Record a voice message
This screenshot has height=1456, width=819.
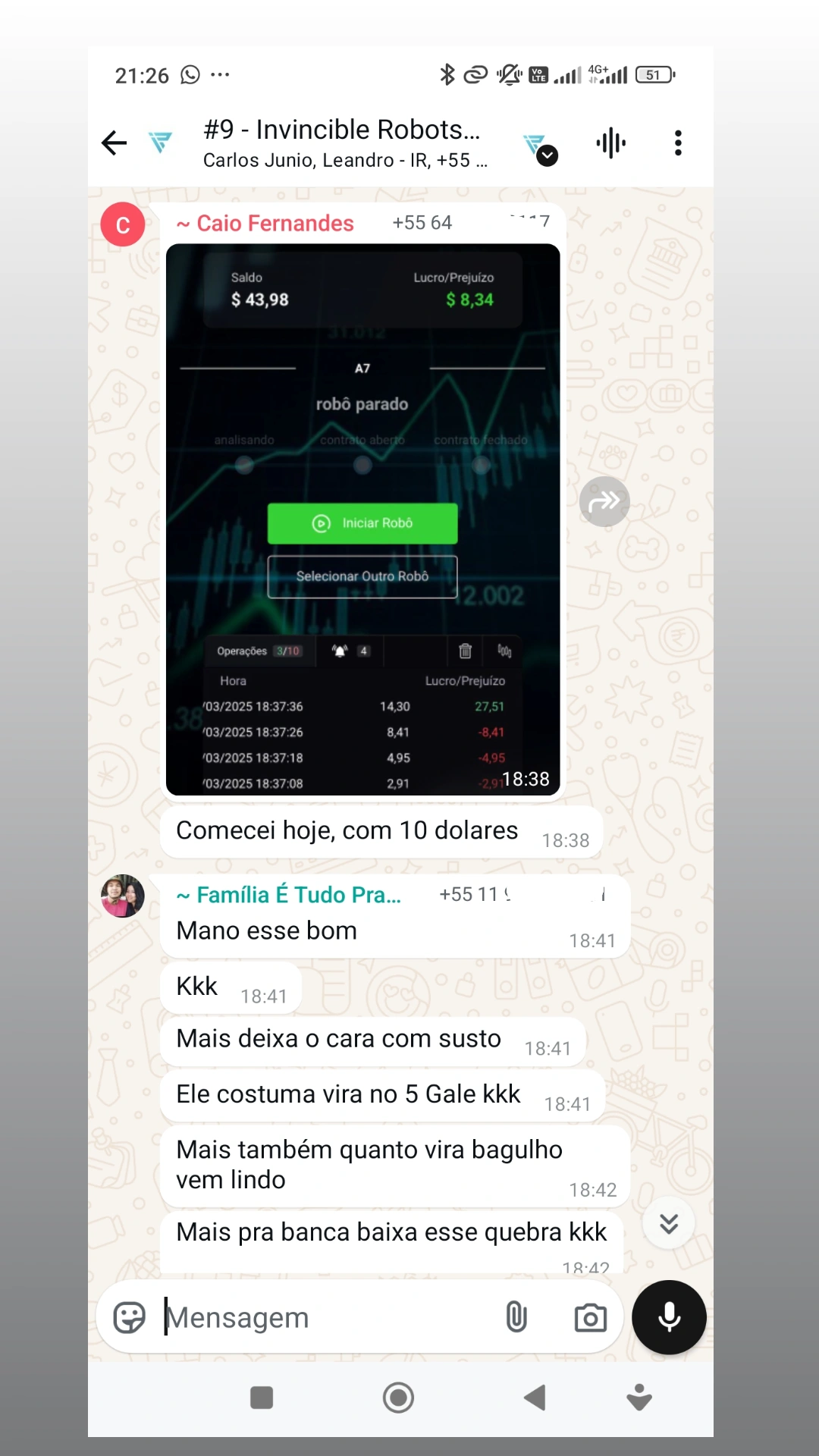(x=669, y=1317)
